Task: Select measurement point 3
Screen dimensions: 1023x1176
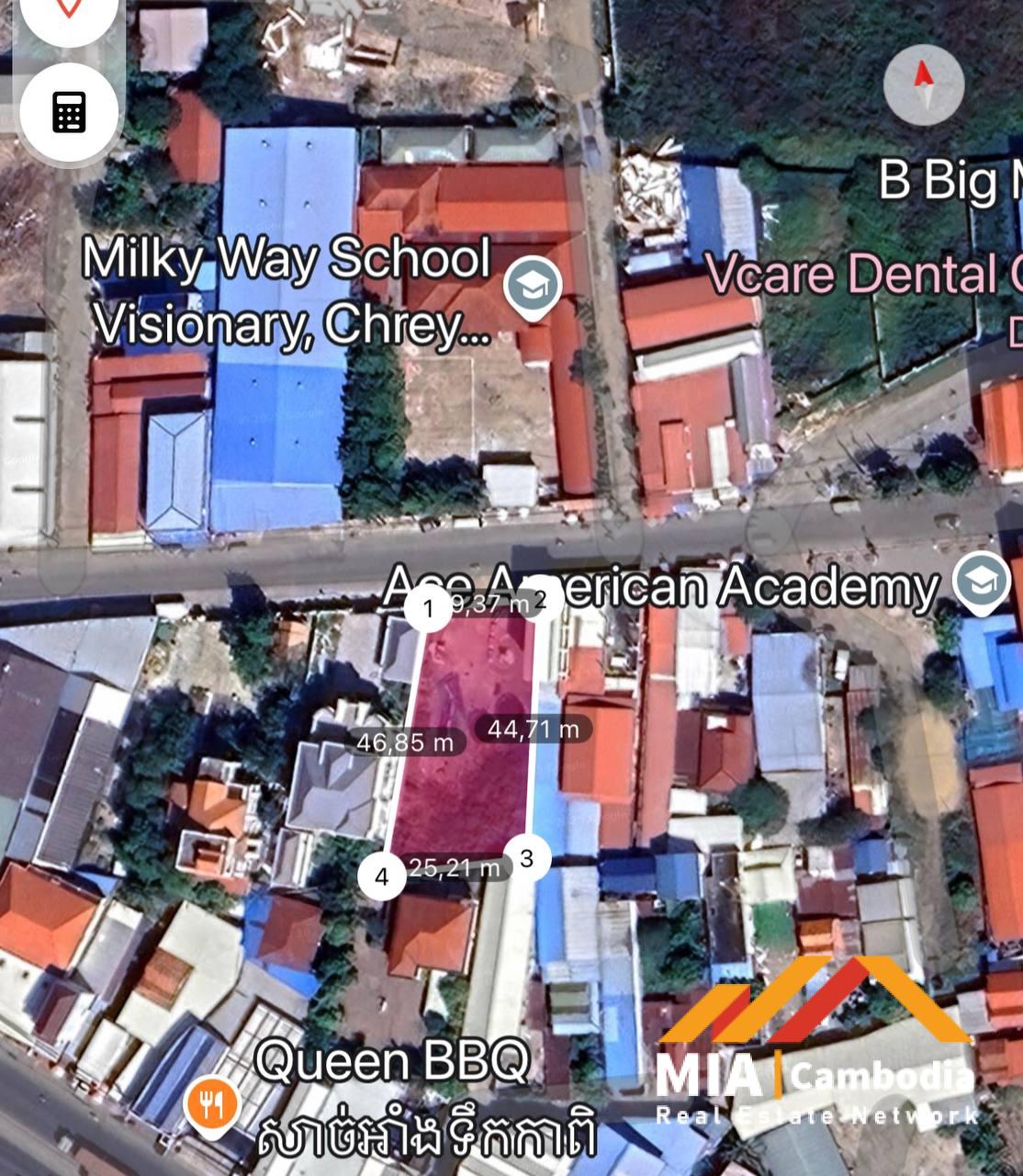Action: (526, 858)
